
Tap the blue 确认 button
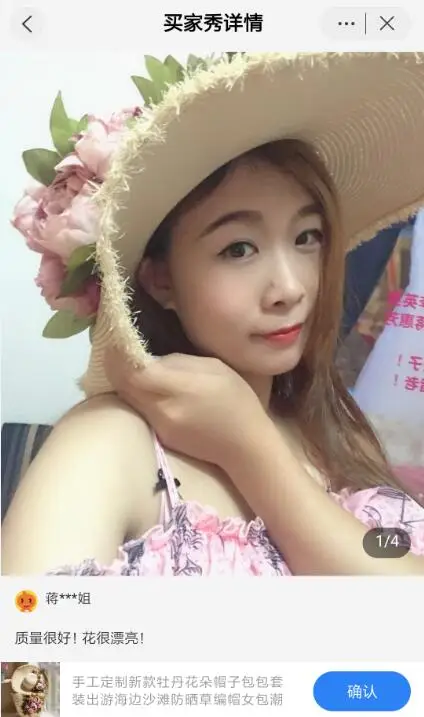pyautogui.click(x=362, y=691)
